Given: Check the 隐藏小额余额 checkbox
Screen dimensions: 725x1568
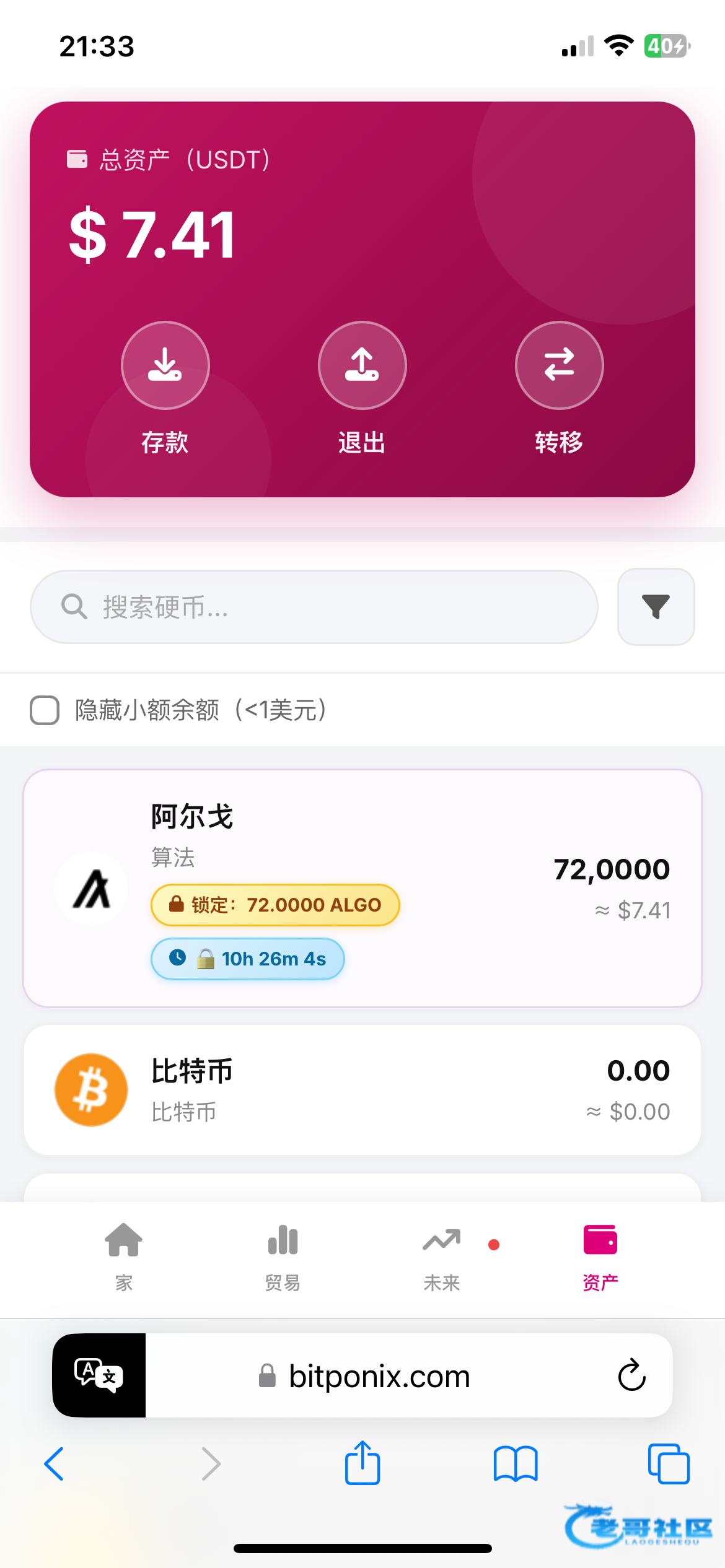Looking at the screenshot, I should [x=45, y=710].
